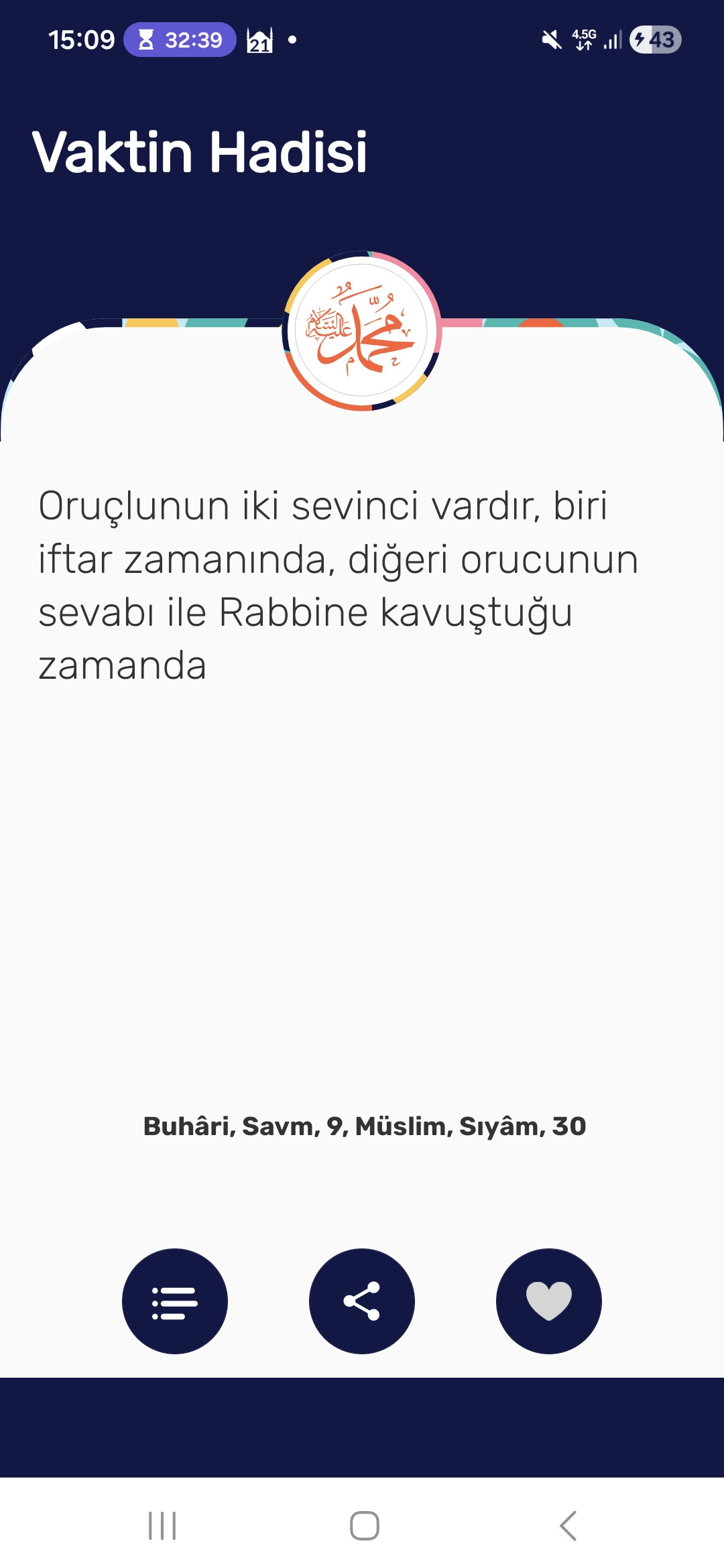
Task: Tap the hourglass countdown timer chip
Action: coord(177,40)
